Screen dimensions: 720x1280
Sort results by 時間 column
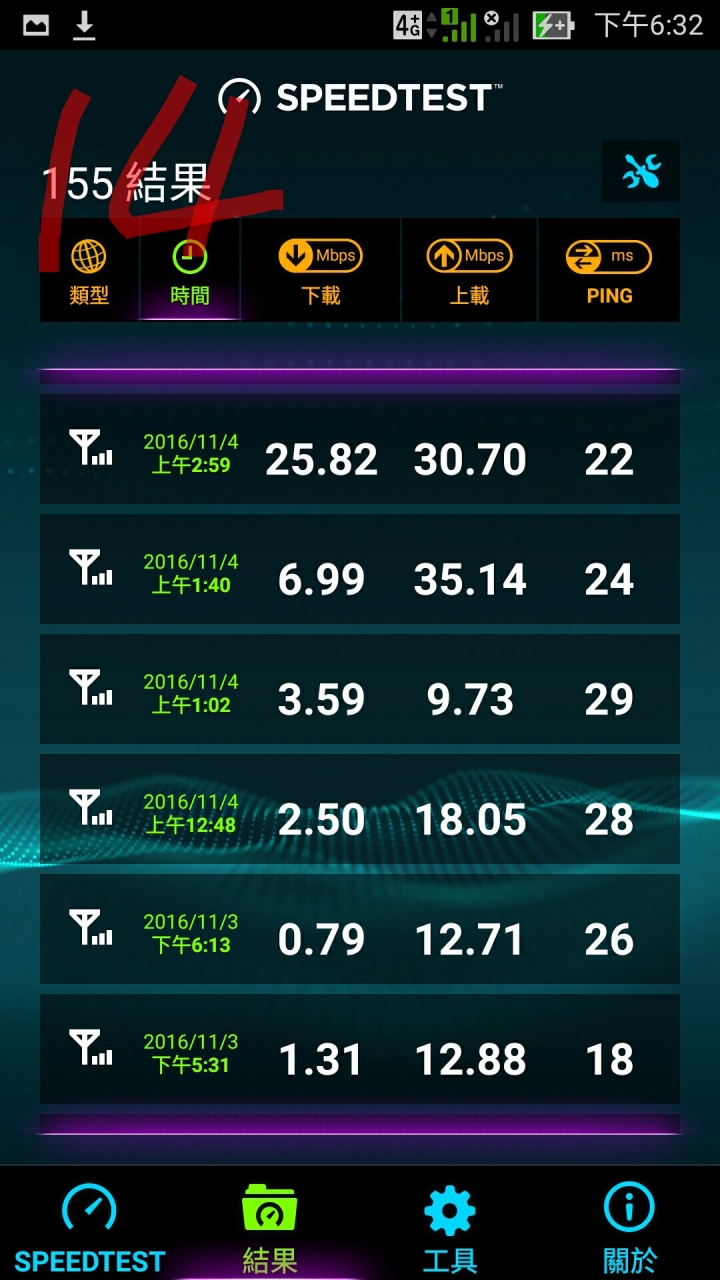(x=190, y=270)
